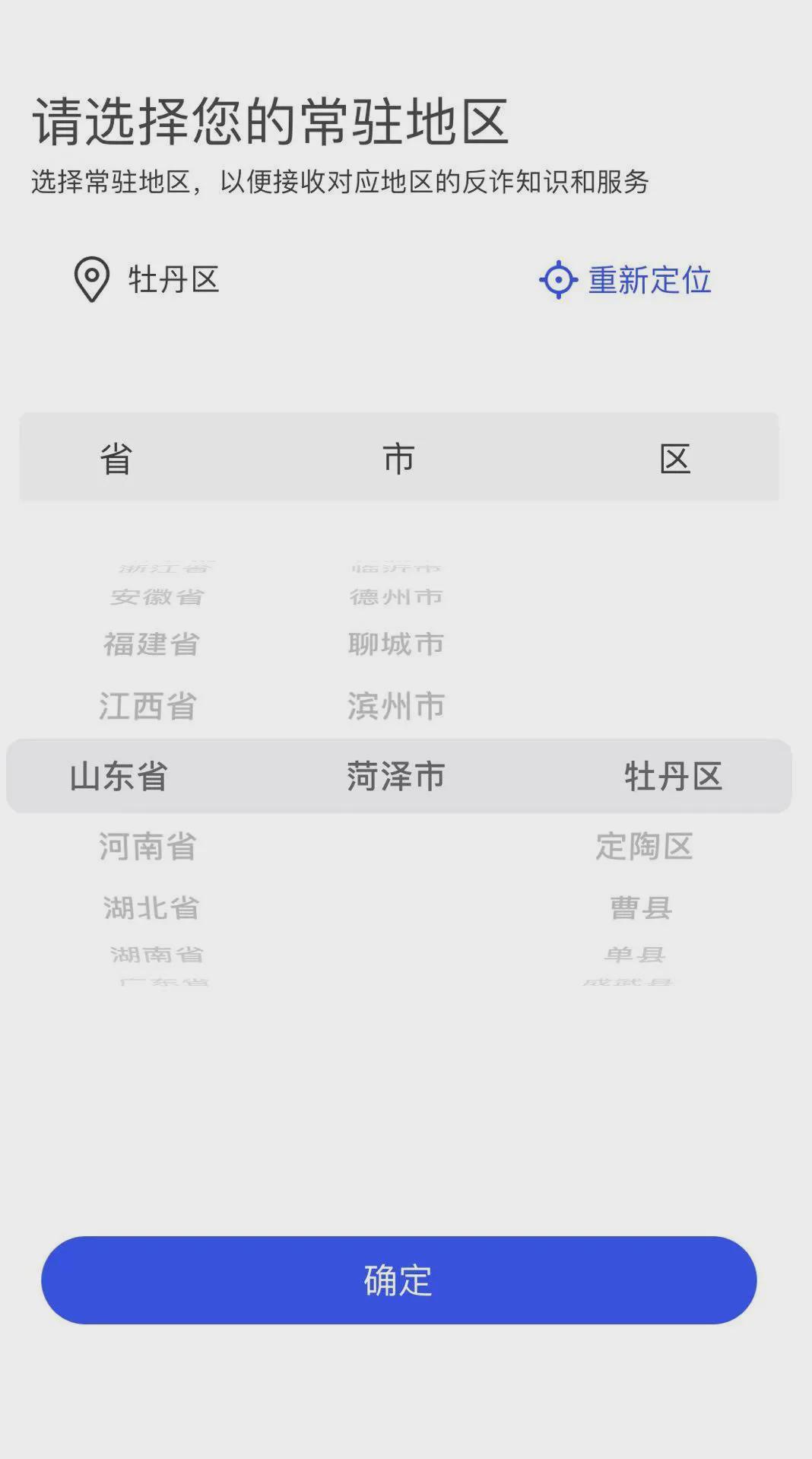The height and width of the screenshot is (1459, 812).
Task: Select 湖南省 from province list
Action: tap(157, 954)
